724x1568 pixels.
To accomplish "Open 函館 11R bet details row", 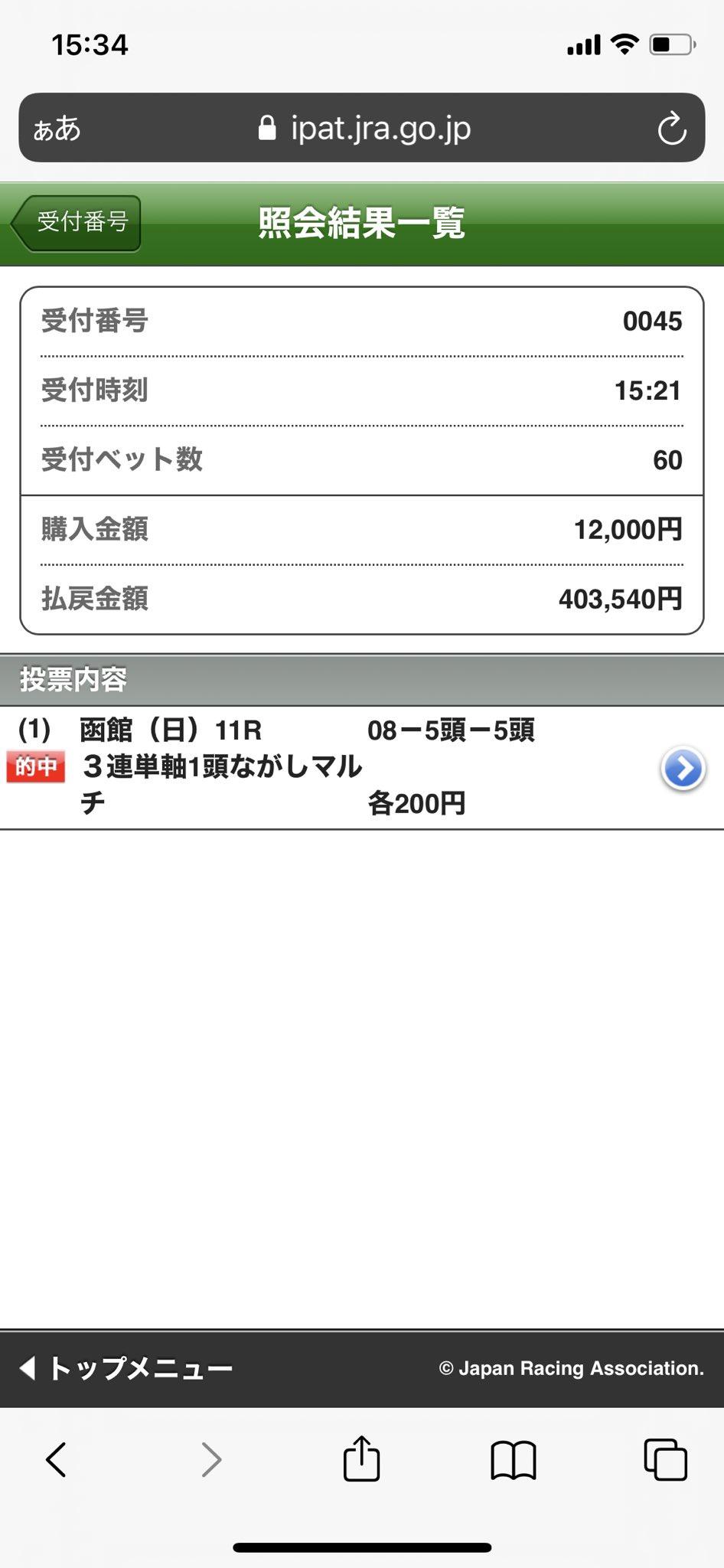I will [x=682, y=768].
